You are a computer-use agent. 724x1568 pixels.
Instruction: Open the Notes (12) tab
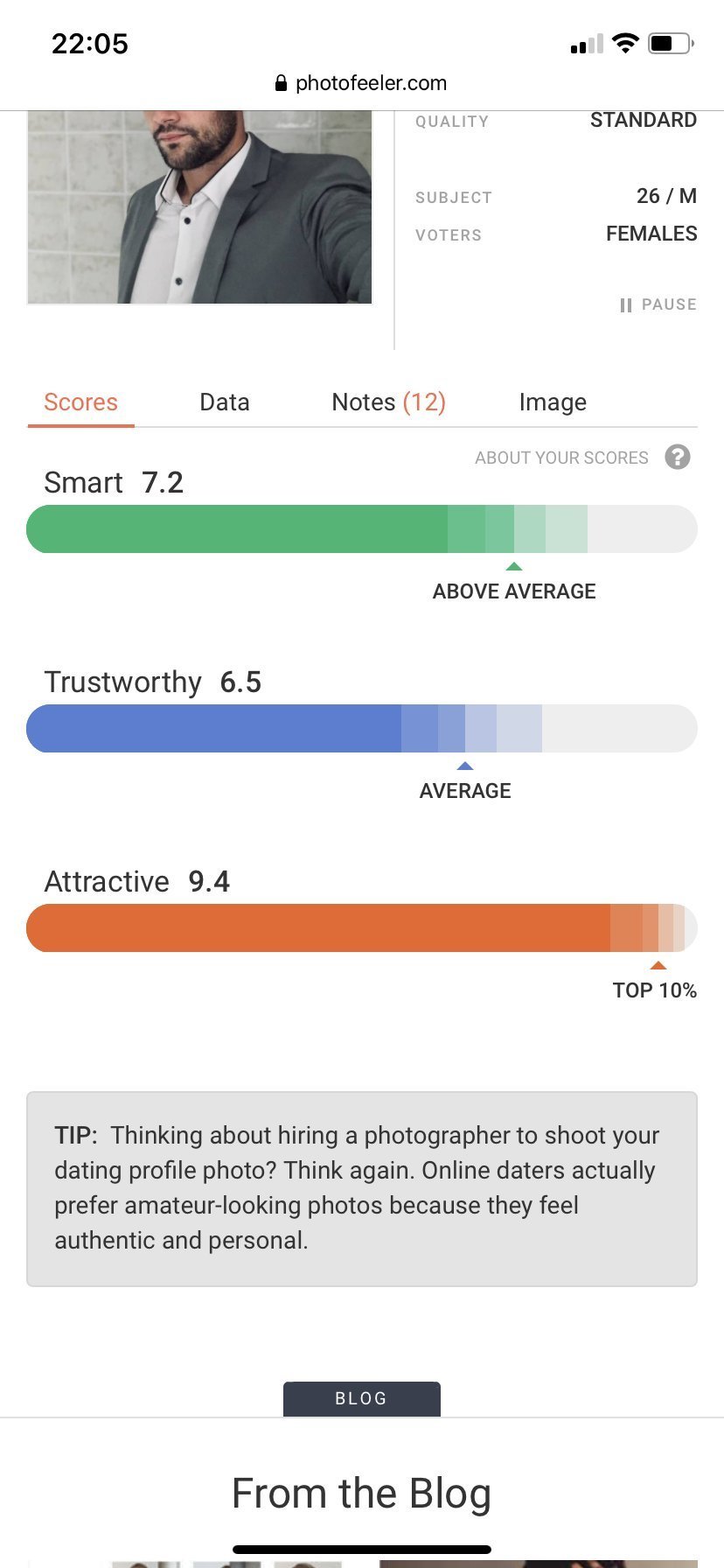[x=388, y=402]
